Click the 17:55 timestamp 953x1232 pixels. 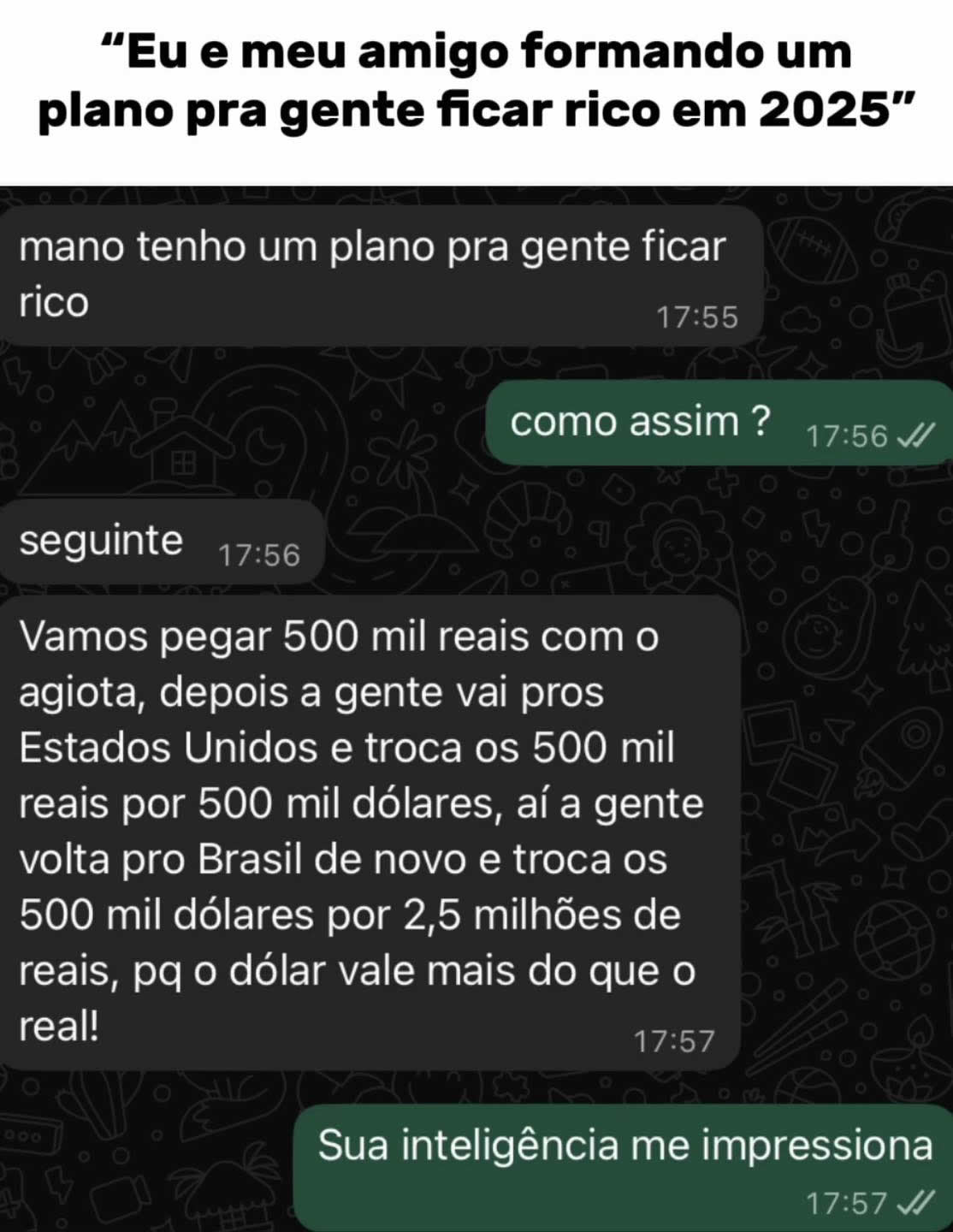697,316
